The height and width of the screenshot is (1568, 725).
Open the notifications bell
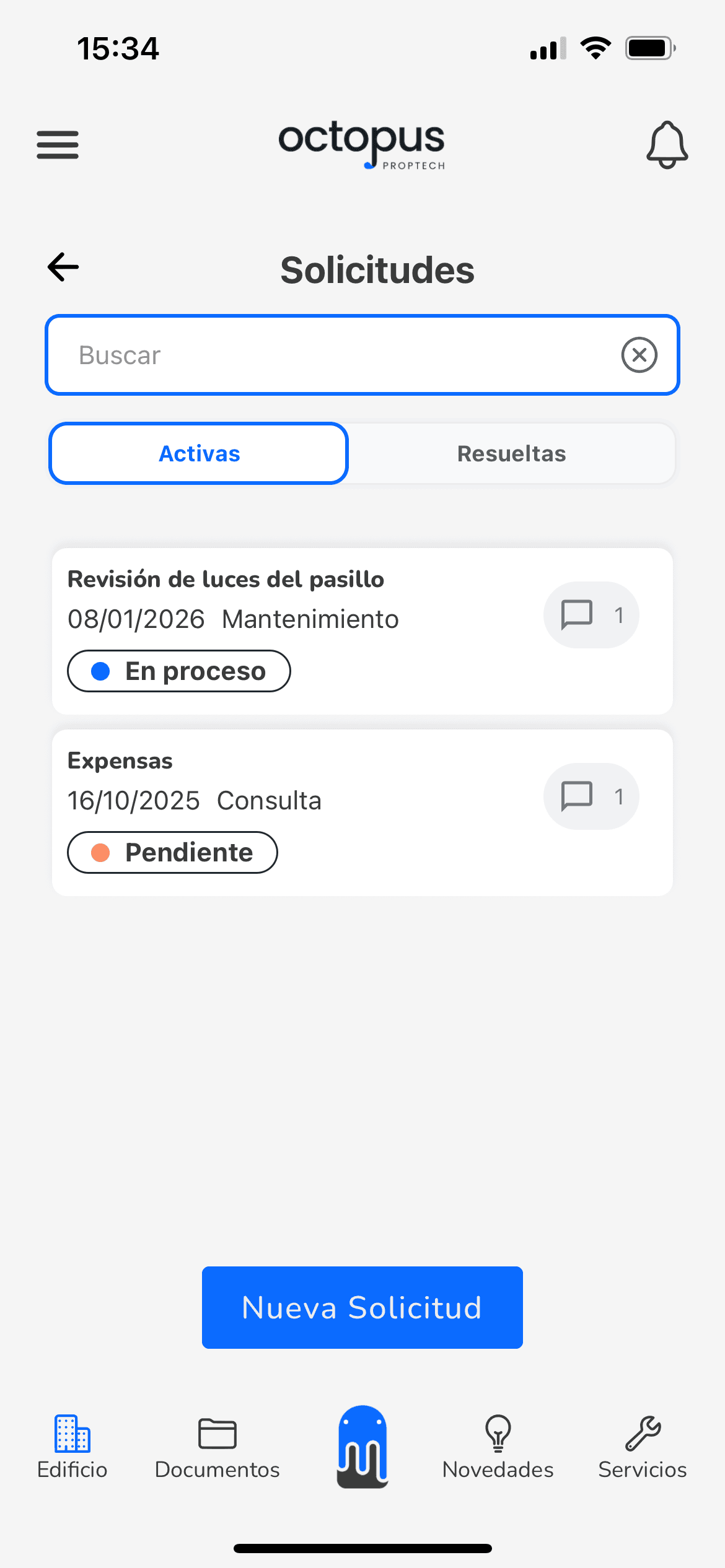click(667, 145)
